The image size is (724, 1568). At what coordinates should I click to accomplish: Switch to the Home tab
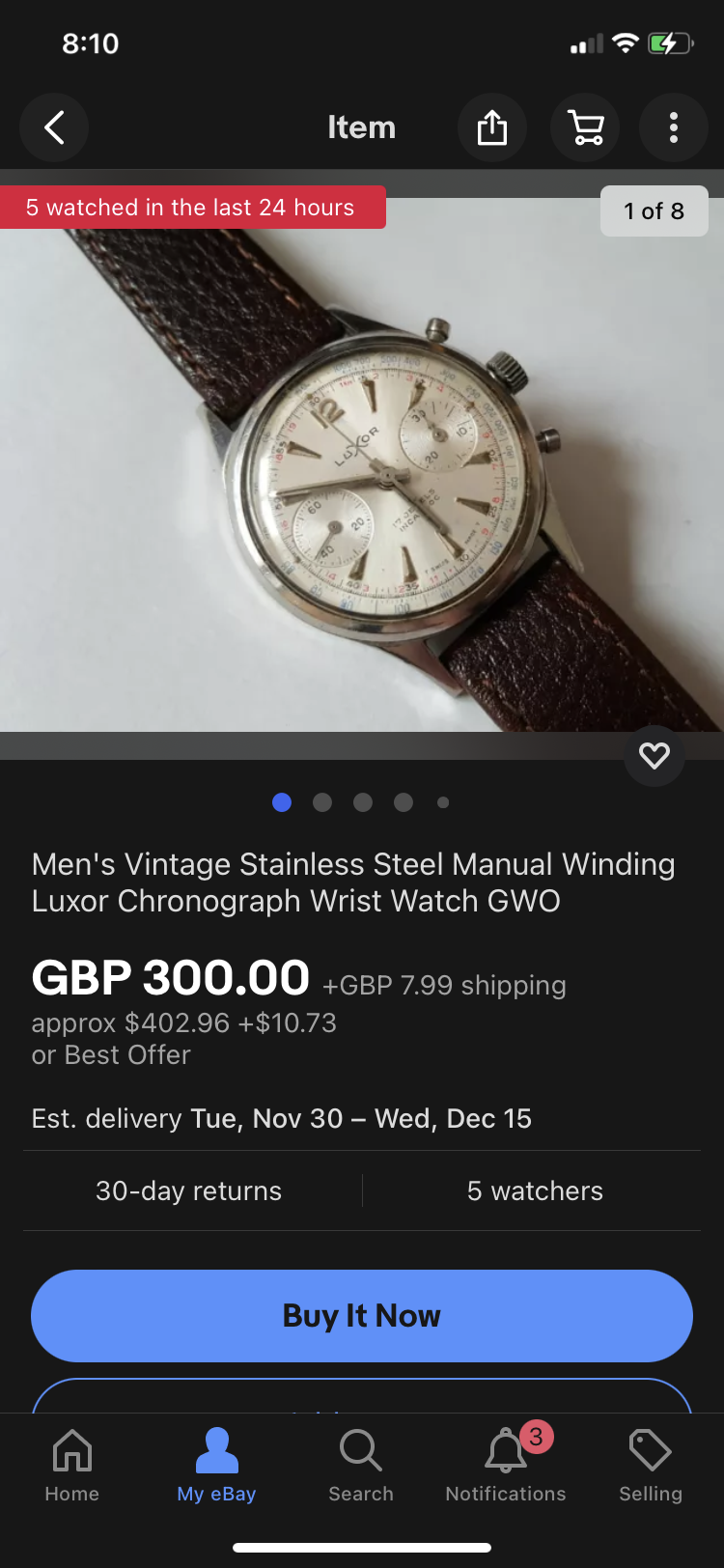pos(72,1466)
